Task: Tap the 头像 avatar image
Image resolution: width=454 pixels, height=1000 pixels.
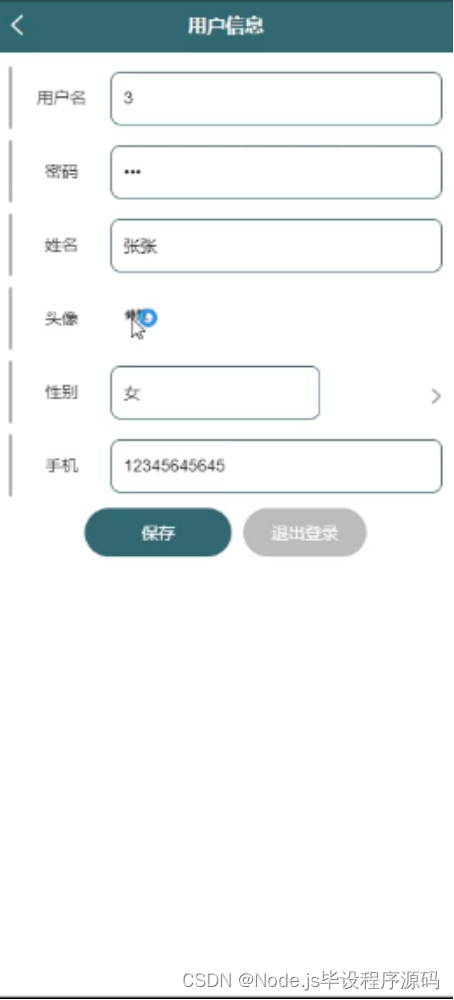Action: [141, 317]
